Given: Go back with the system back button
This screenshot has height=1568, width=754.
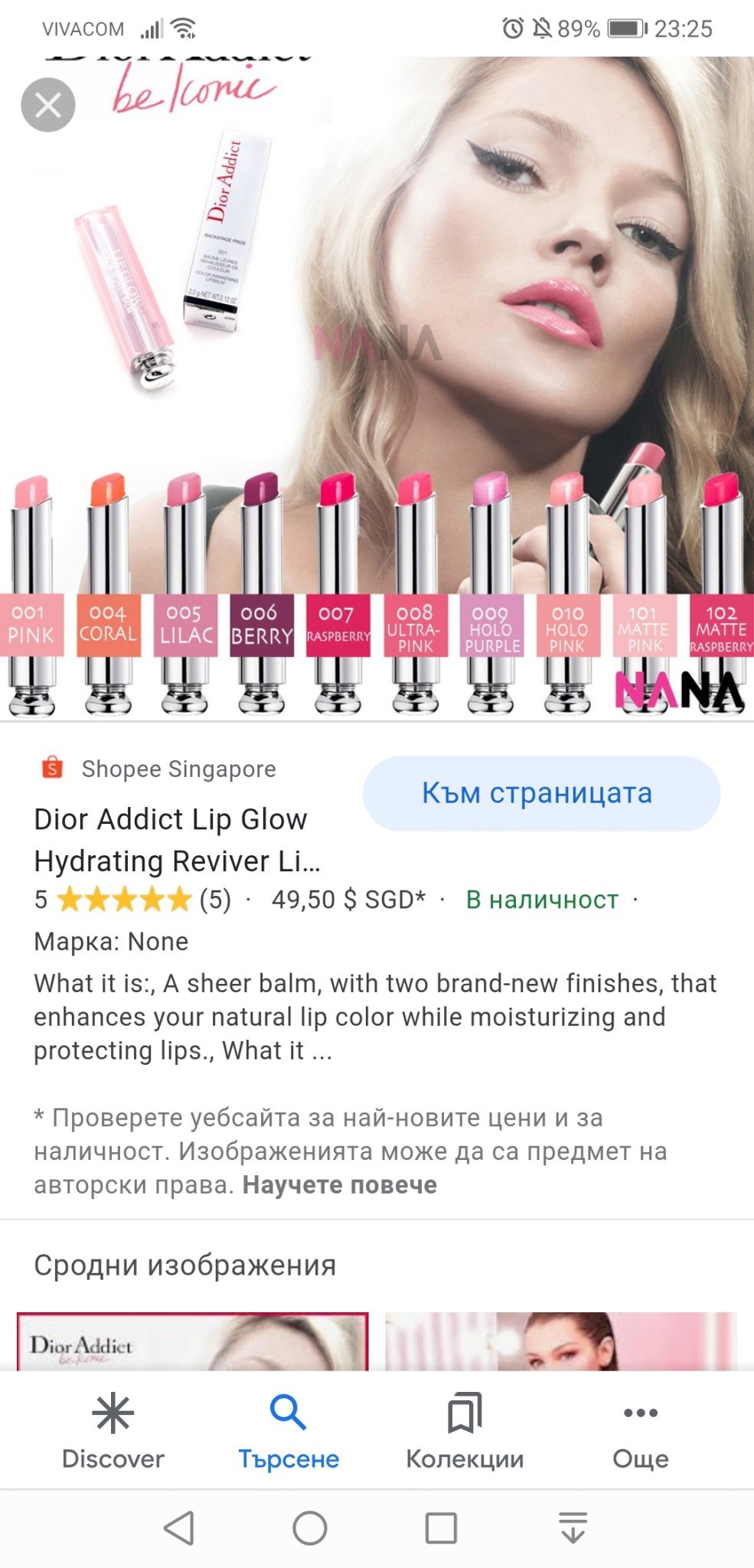Looking at the screenshot, I should 179,1528.
